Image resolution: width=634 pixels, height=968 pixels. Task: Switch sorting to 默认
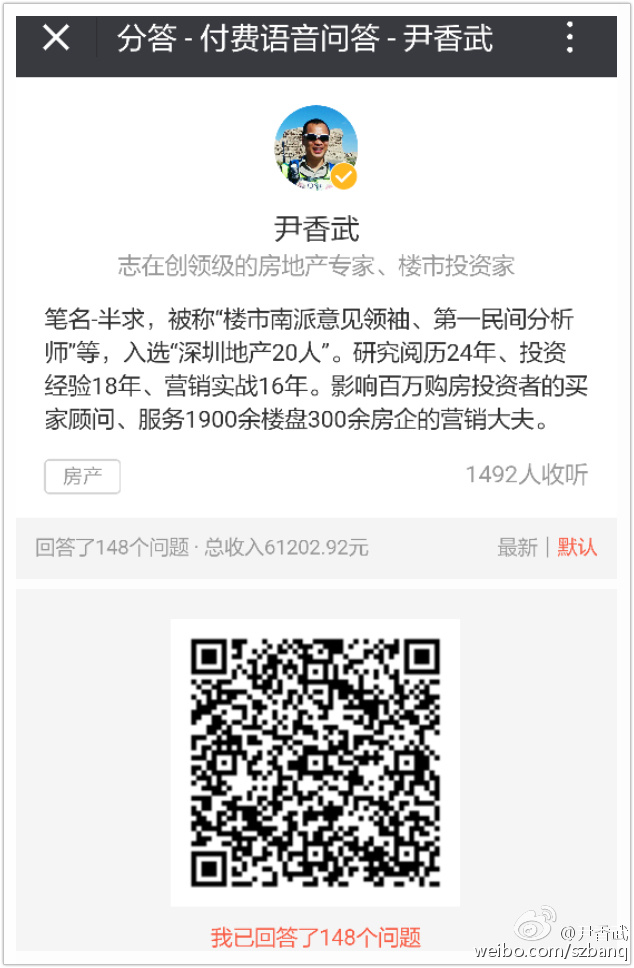pyautogui.click(x=577, y=547)
